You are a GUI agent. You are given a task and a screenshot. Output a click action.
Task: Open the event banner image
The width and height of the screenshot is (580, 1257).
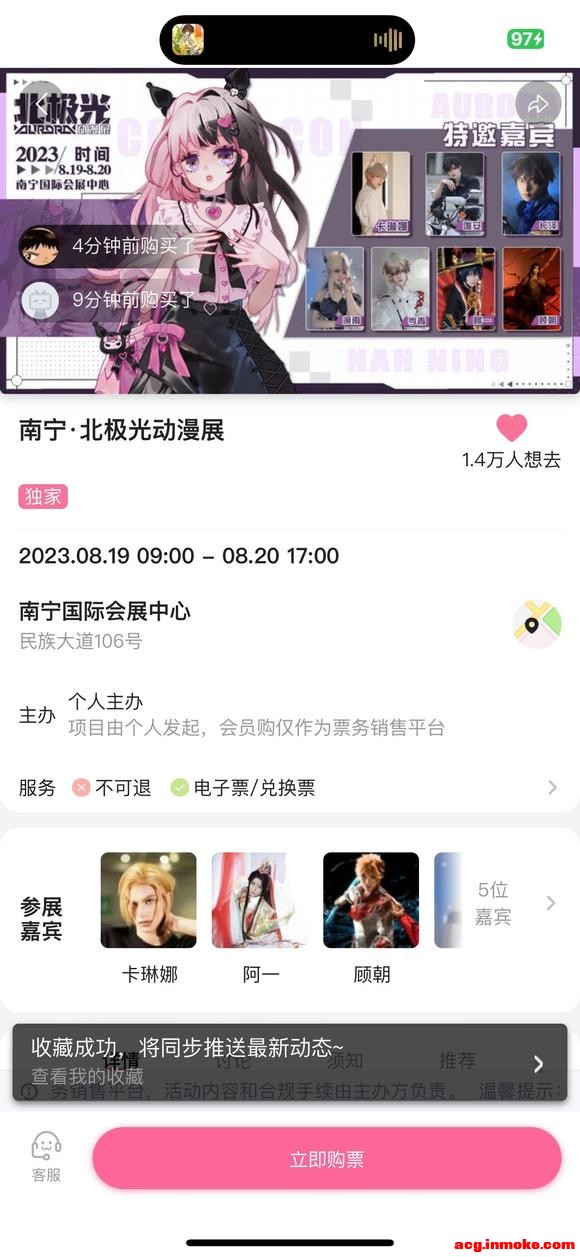tap(290, 230)
